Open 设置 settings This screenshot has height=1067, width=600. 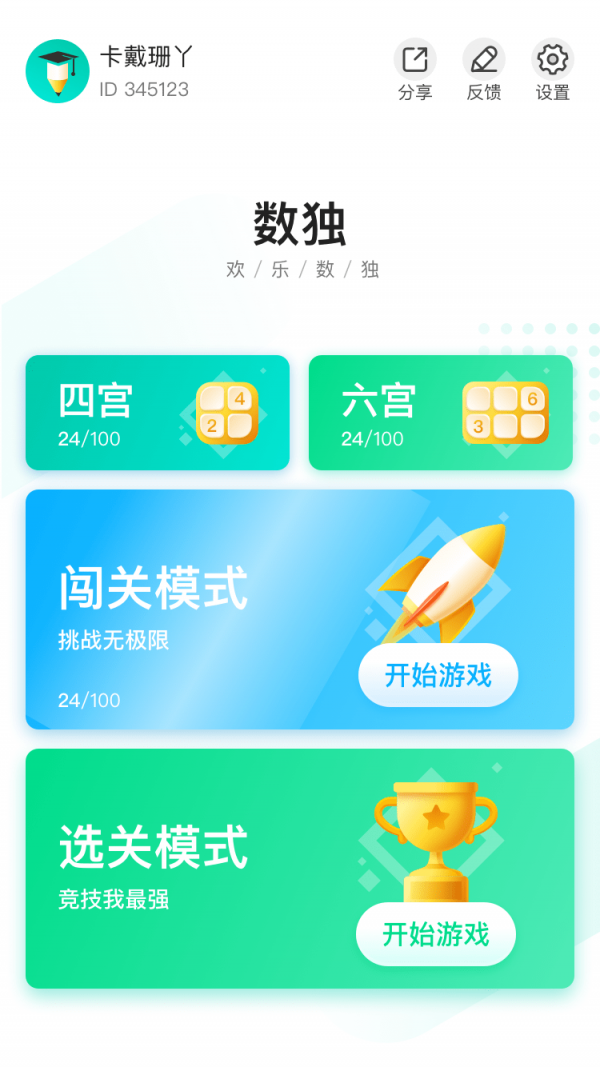tap(552, 61)
